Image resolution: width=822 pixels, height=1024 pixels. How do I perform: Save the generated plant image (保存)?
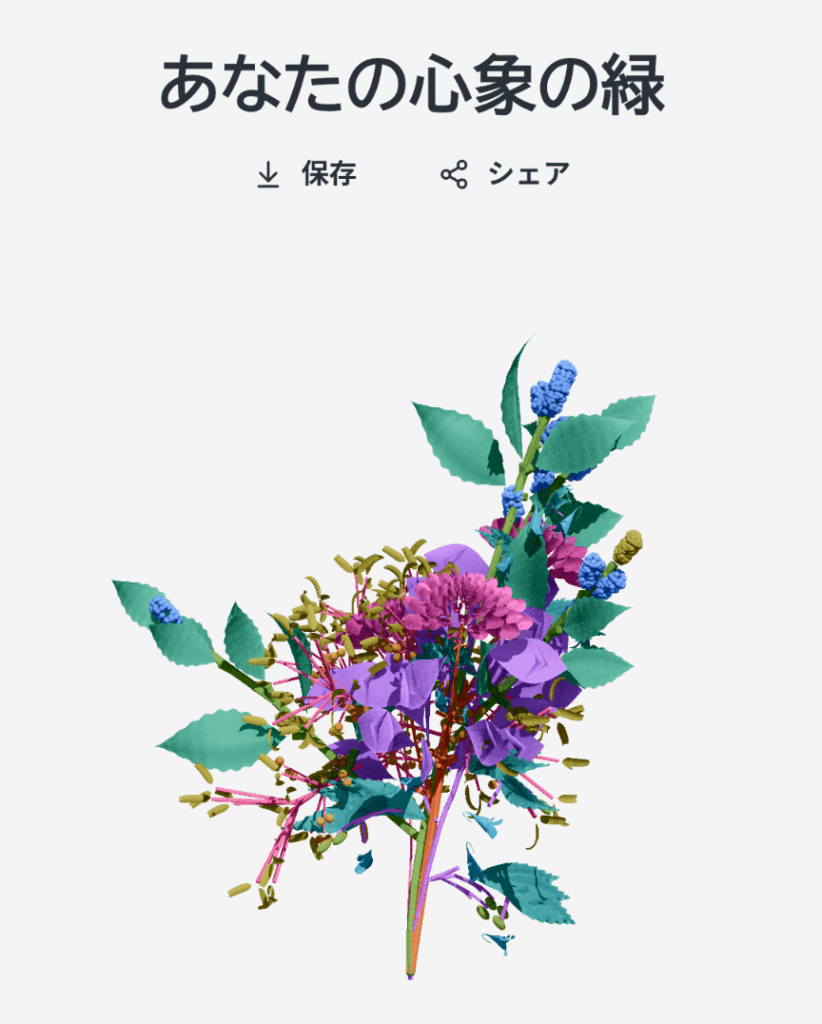click(x=307, y=175)
